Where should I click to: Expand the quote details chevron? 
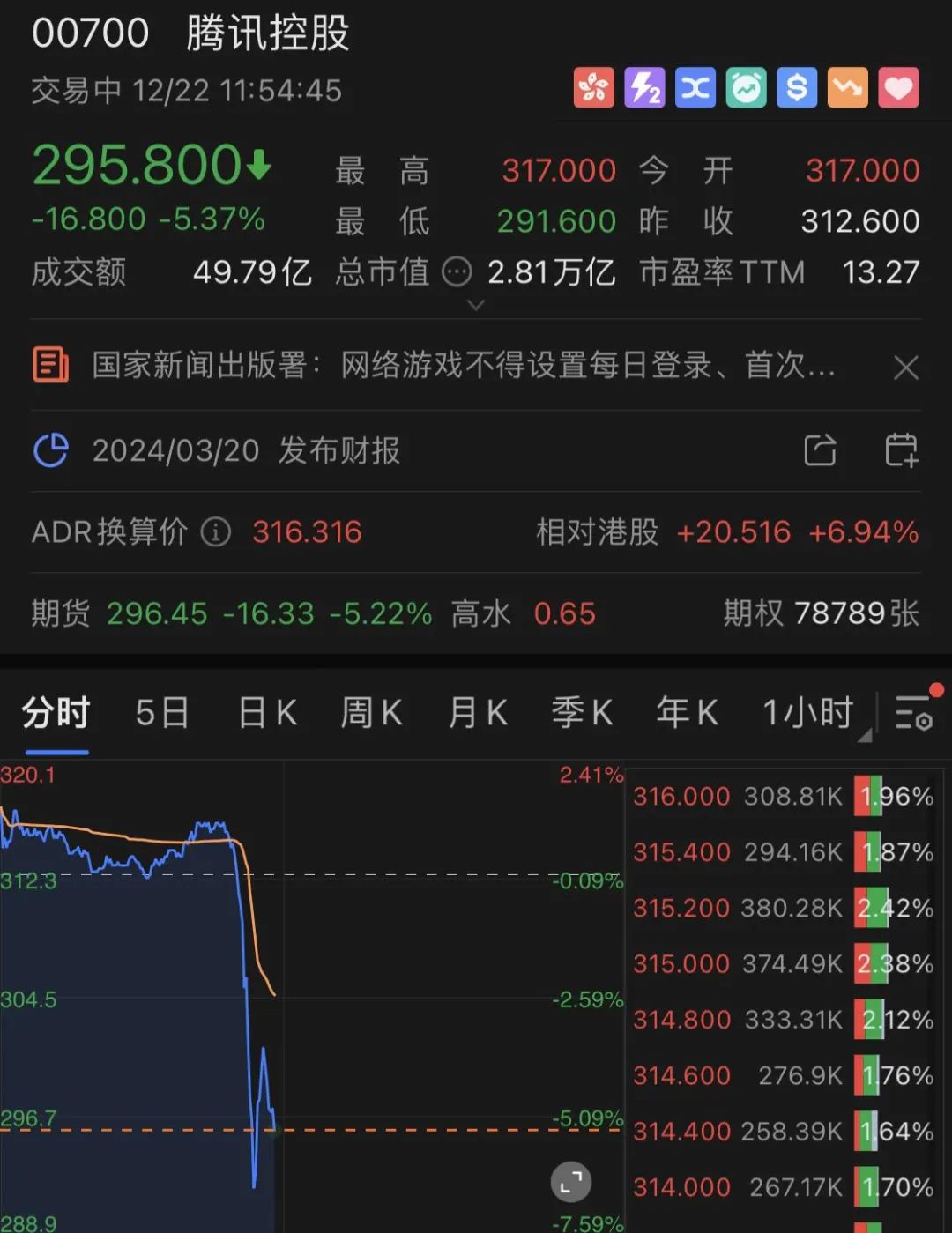tap(475, 305)
